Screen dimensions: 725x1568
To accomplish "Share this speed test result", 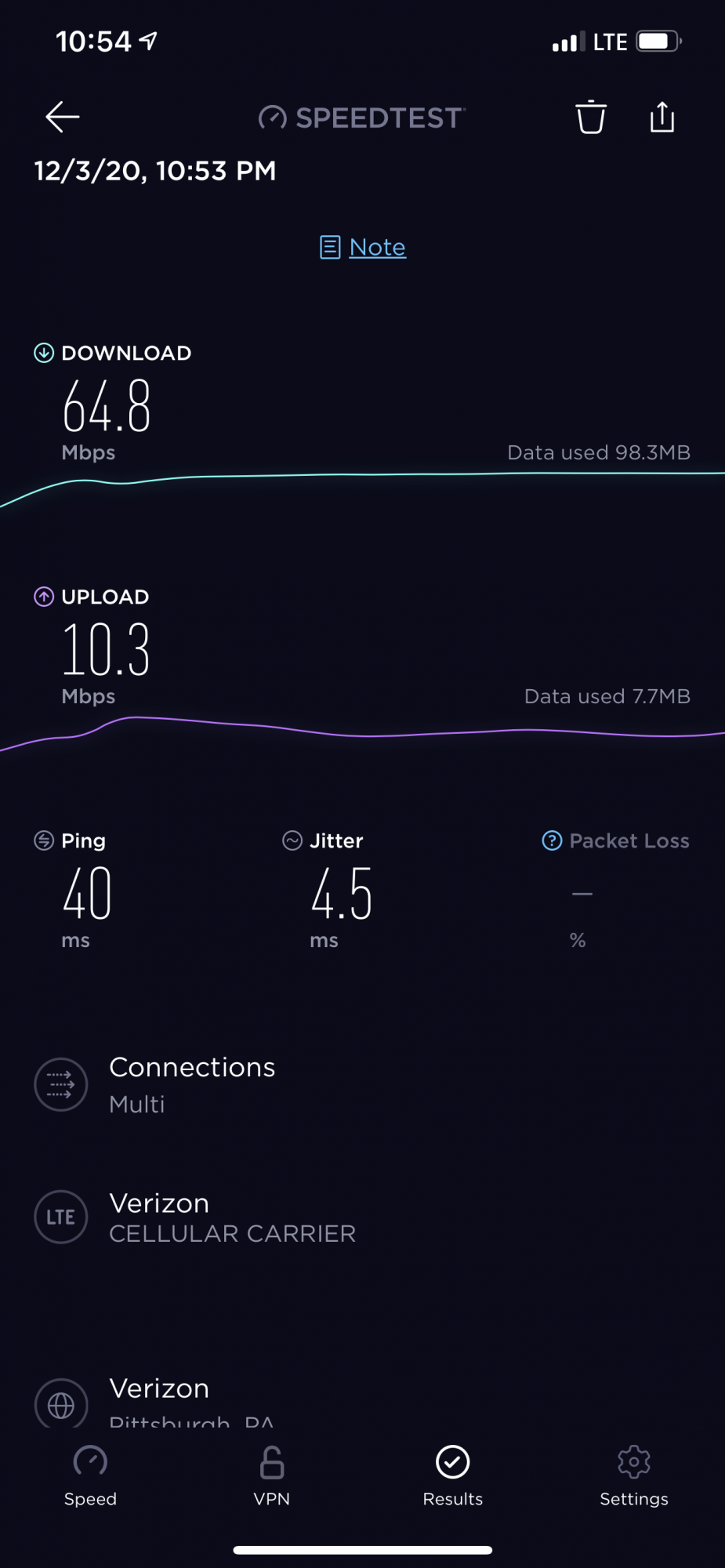I will pyautogui.click(x=662, y=118).
